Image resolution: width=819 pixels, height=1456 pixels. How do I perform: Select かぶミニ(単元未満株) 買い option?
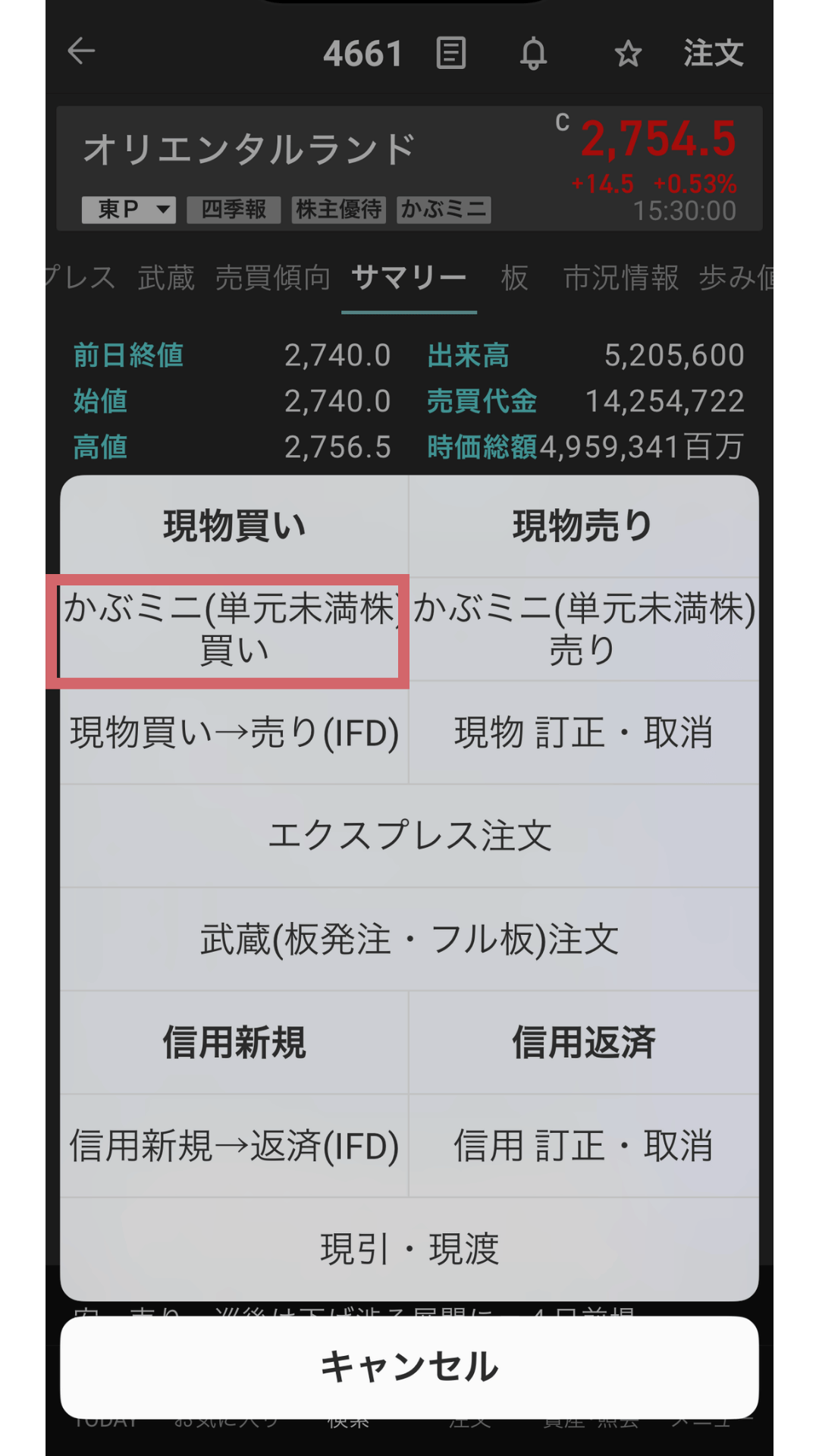point(234,630)
